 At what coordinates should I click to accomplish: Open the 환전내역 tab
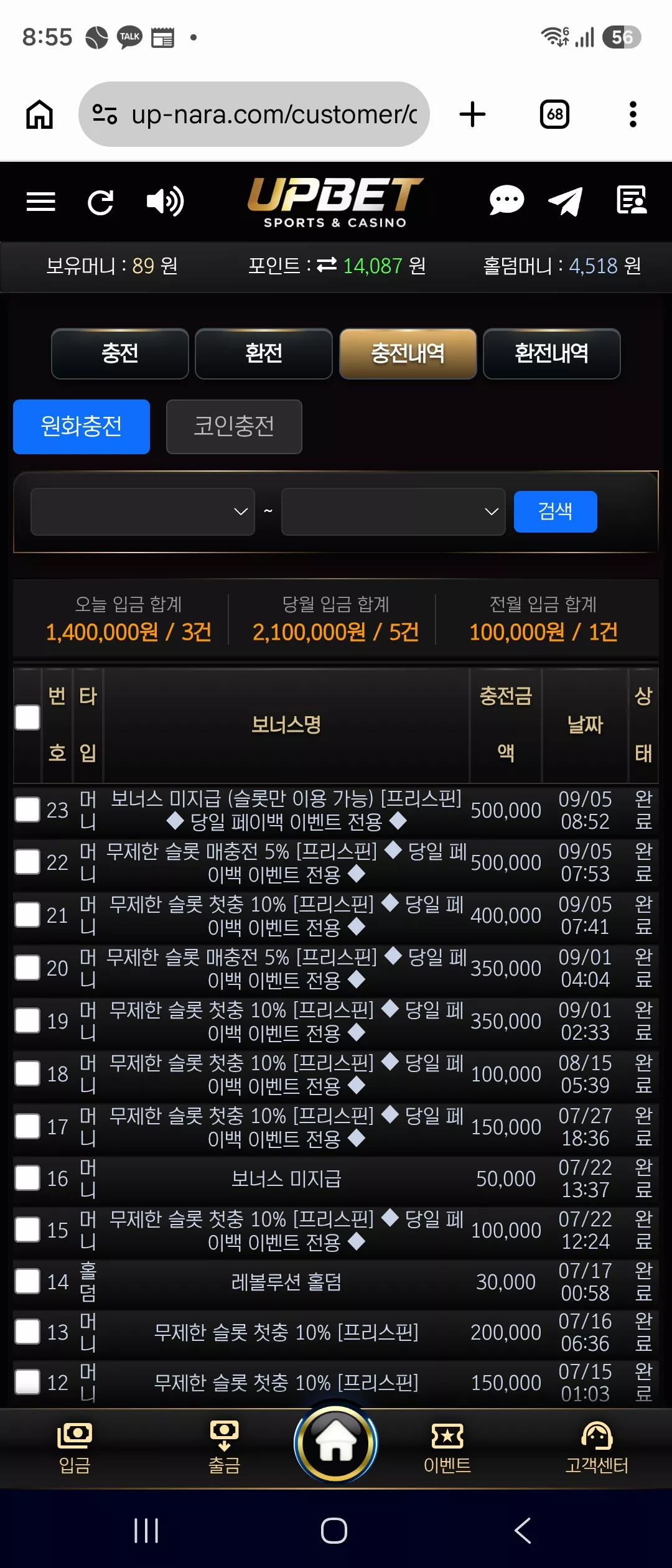pos(552,353)
